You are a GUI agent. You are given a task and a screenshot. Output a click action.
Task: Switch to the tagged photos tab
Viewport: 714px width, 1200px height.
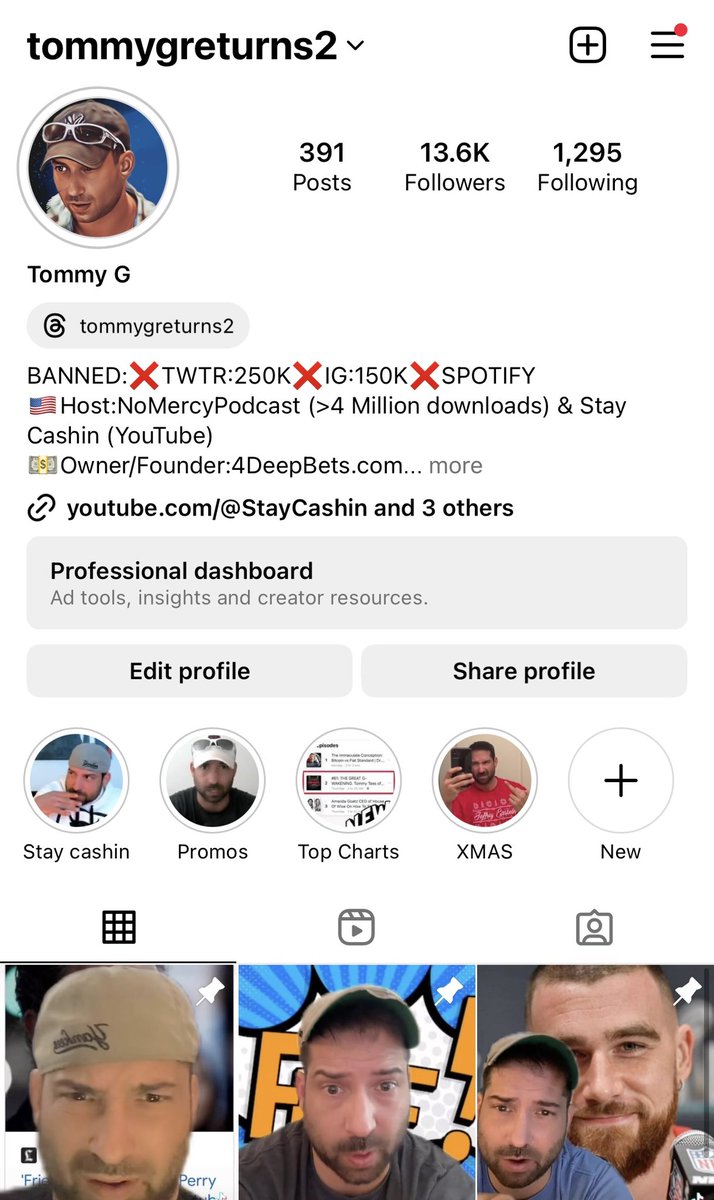(x=594, y=928)
